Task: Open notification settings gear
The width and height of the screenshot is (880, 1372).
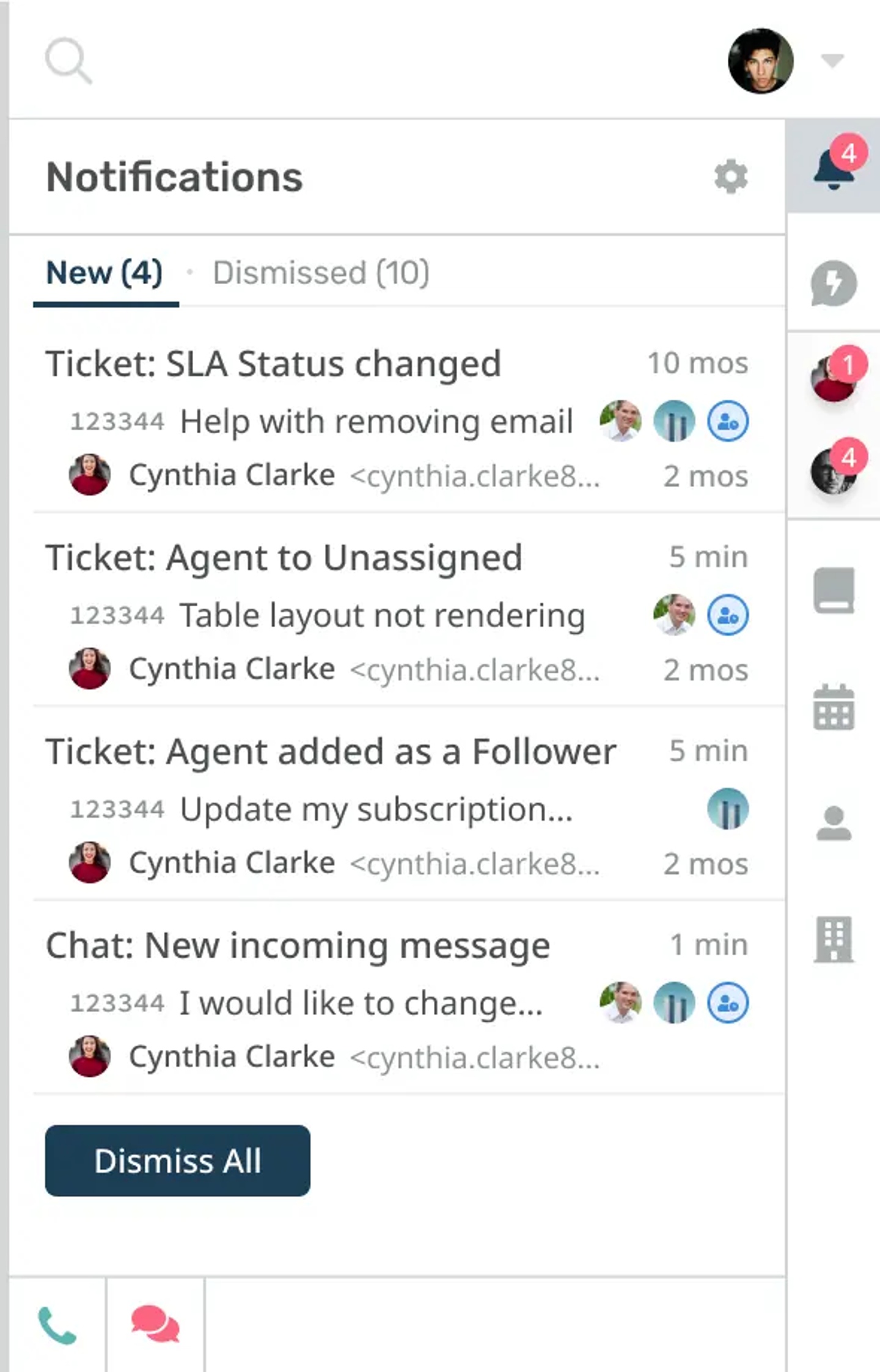Action: point(731,177)
